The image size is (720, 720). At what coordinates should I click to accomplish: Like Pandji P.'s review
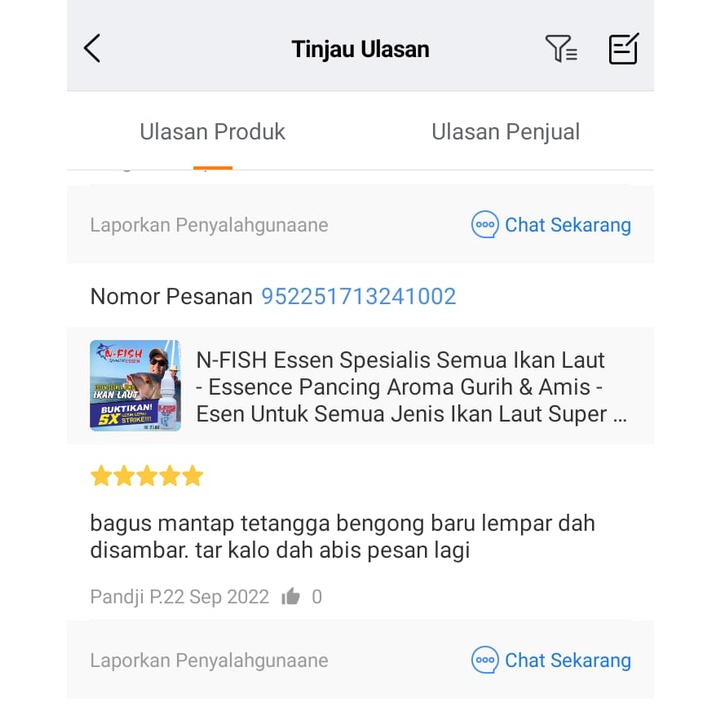point(291,597)
